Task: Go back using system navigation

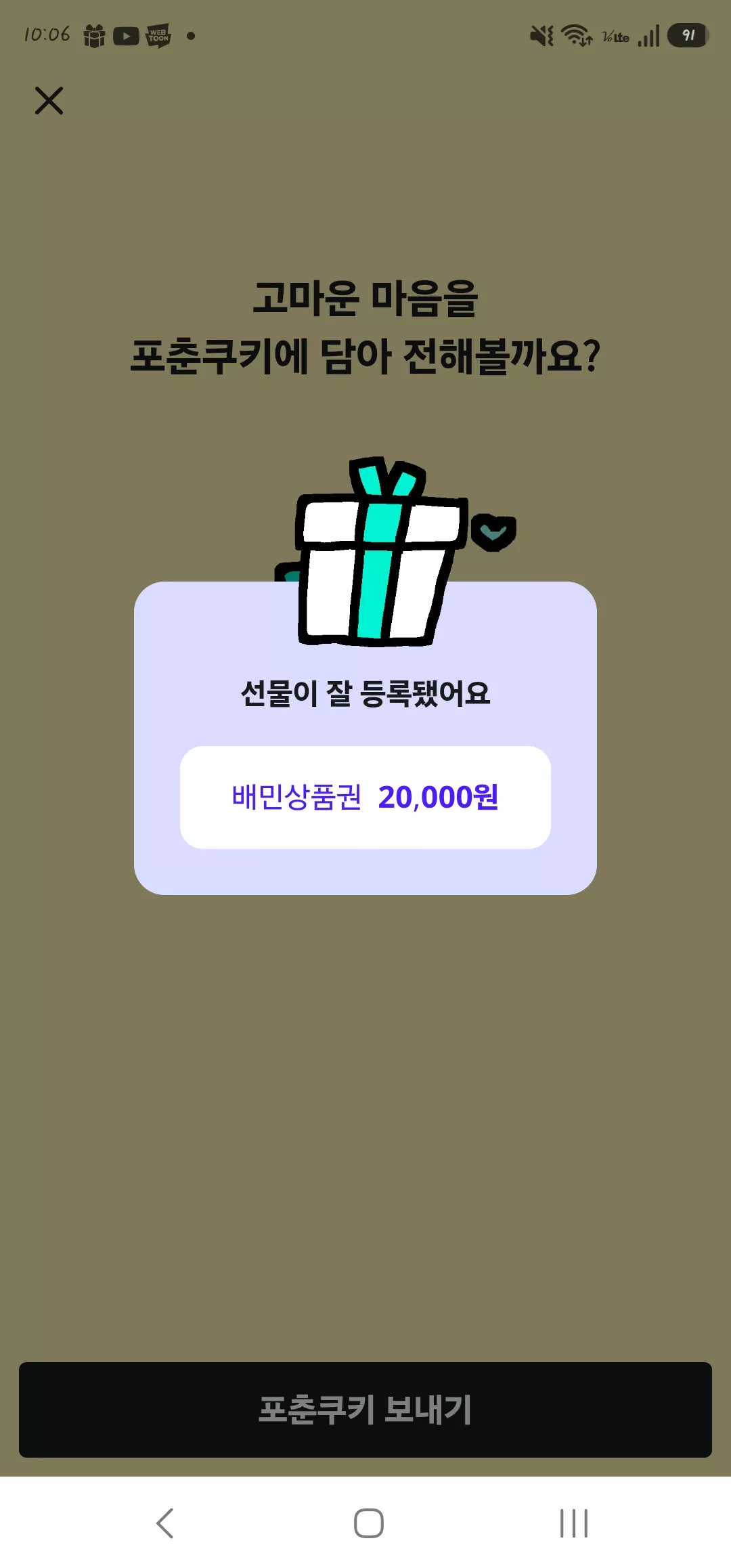Action: 165,1523
